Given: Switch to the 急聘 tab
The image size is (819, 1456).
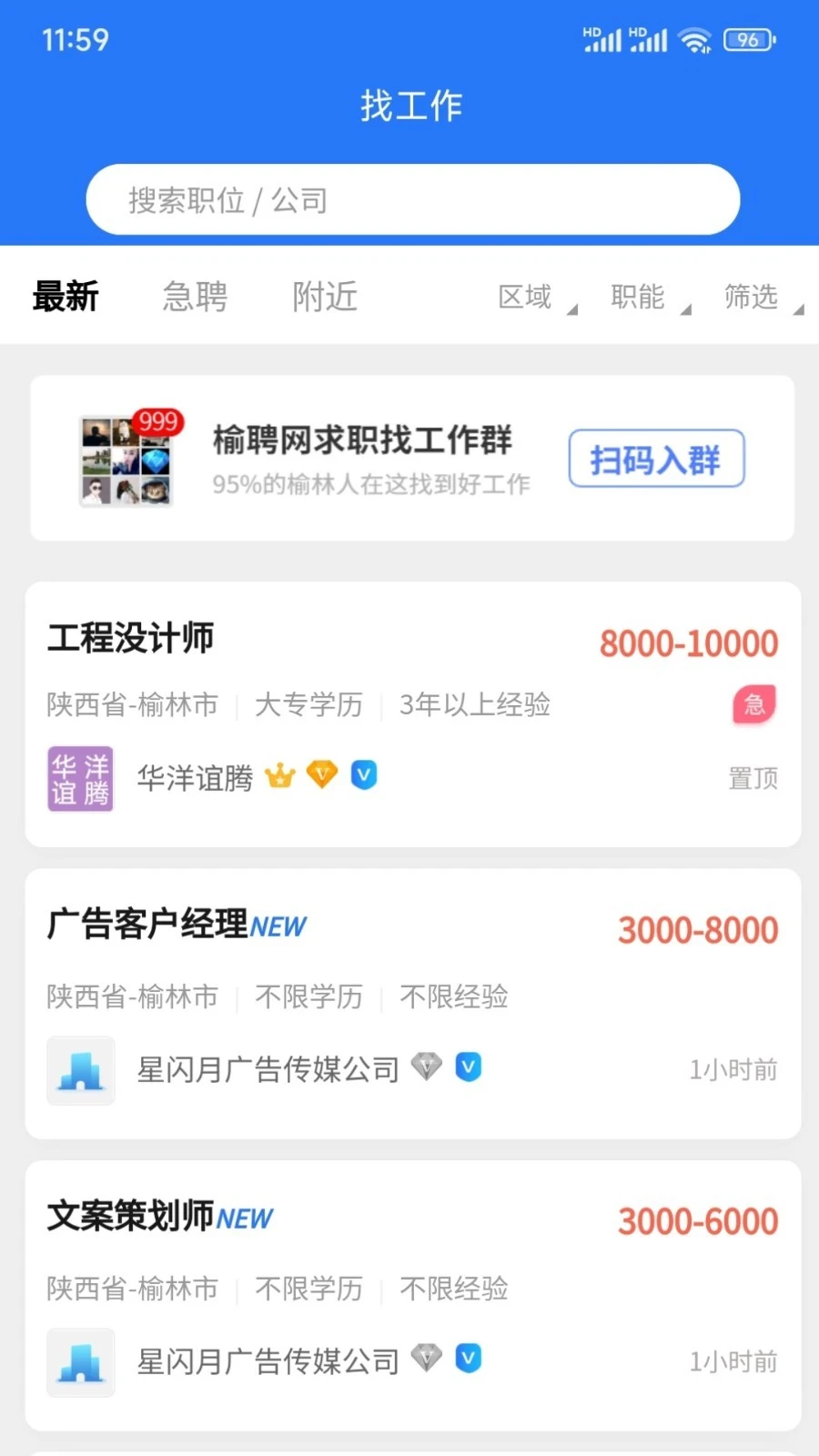Looking at the screenshot, I should (x=195, y=297).
